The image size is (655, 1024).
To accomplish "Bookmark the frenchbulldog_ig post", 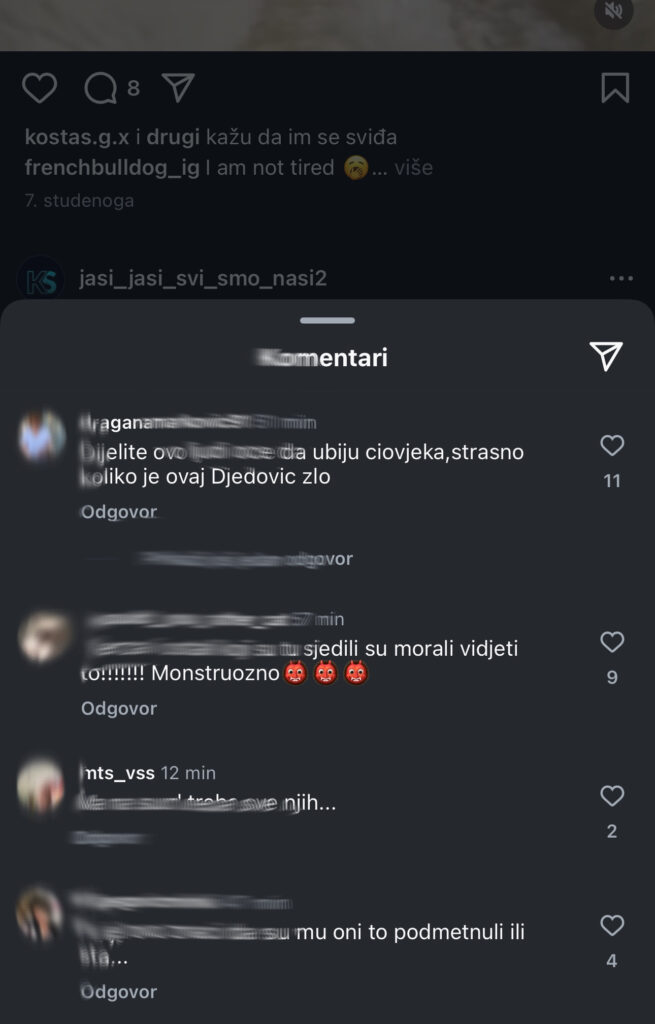I will click(x=615, y=88).
